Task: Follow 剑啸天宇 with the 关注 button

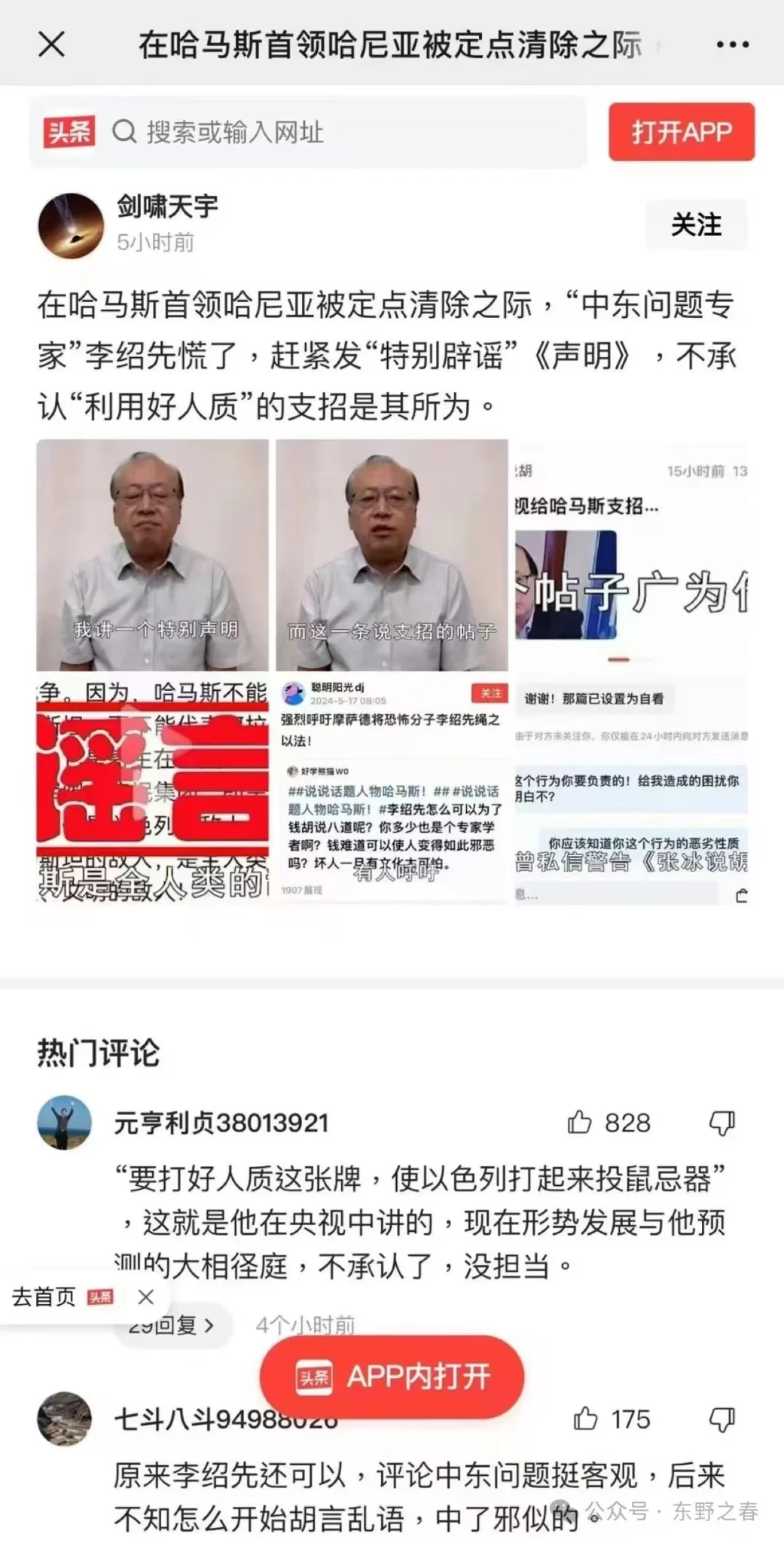Action: click(696, 225)
